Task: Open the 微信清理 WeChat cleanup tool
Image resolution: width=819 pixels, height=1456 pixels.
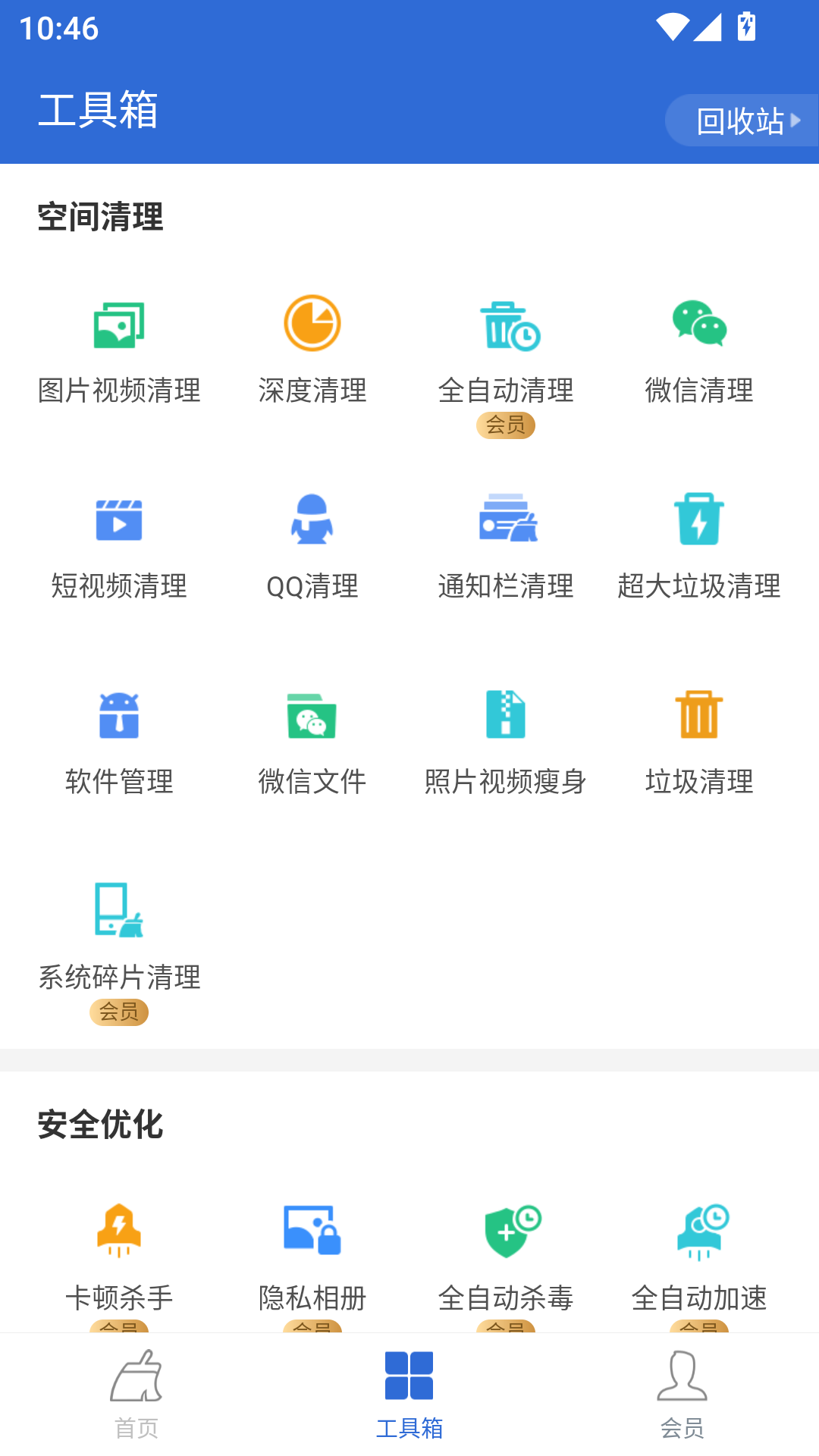Action: [699, 349]
